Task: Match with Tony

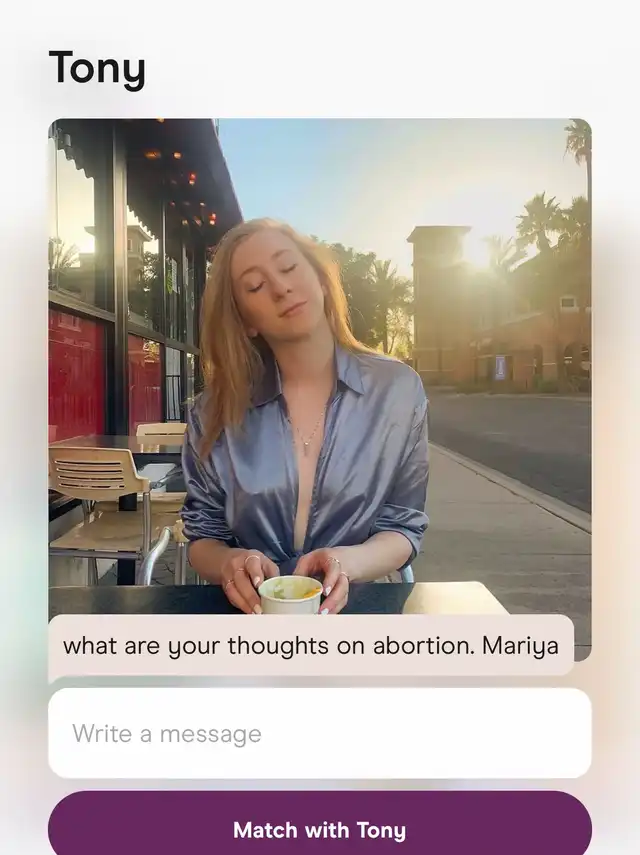Action: [x=319, y=828]
